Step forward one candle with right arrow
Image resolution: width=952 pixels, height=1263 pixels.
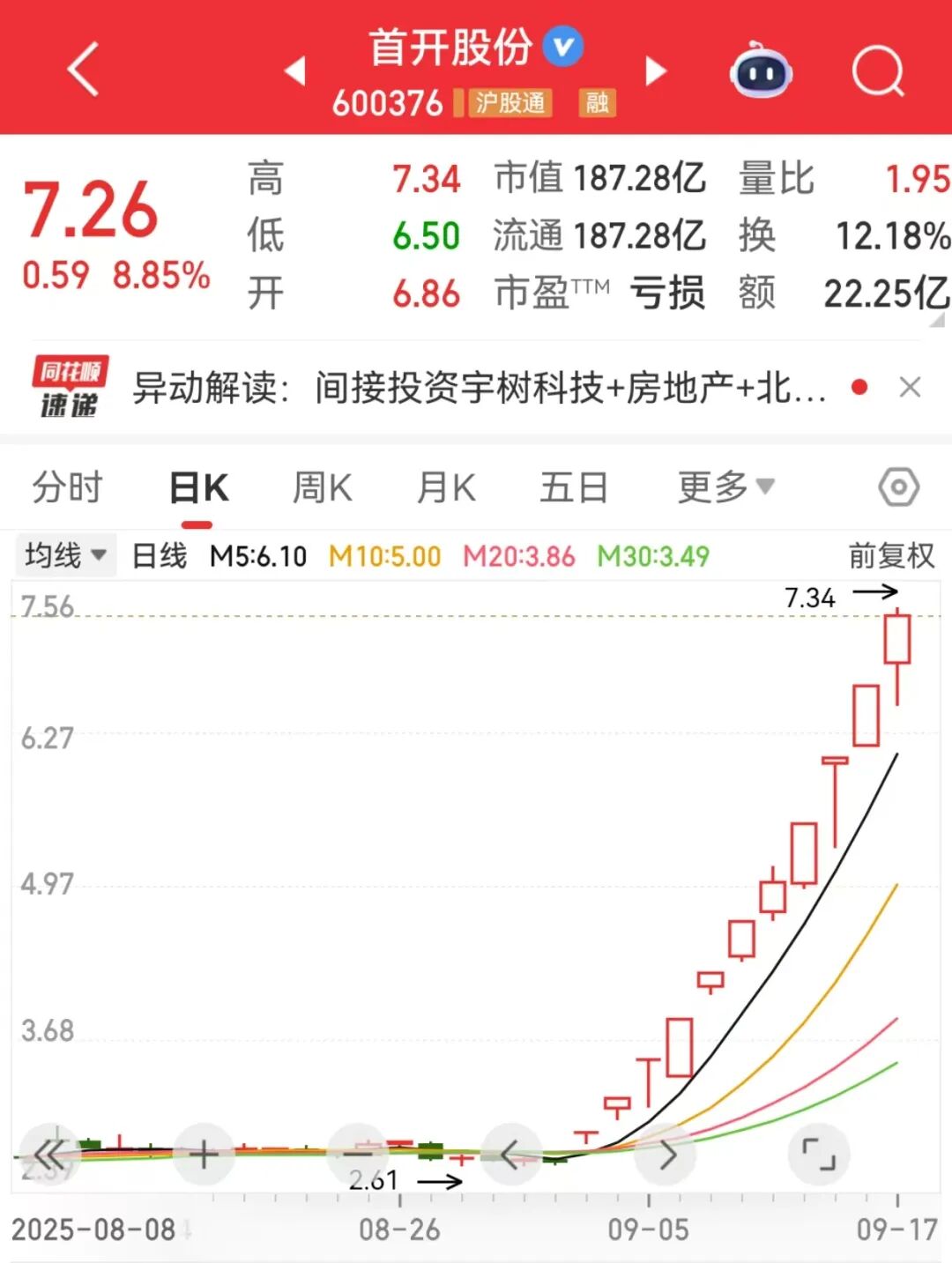pos(666,1151)
